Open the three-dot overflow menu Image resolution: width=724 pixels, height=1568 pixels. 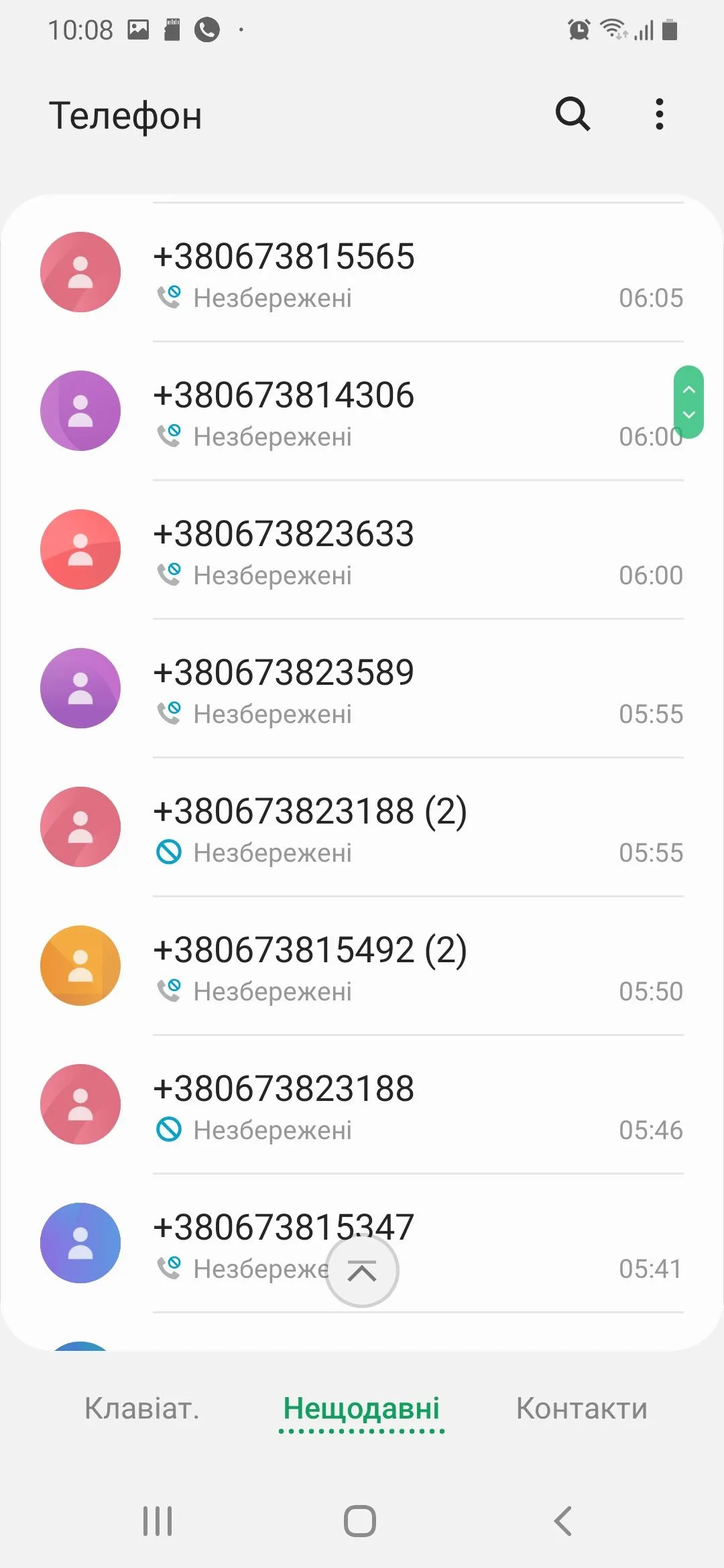tap(660, 114)
